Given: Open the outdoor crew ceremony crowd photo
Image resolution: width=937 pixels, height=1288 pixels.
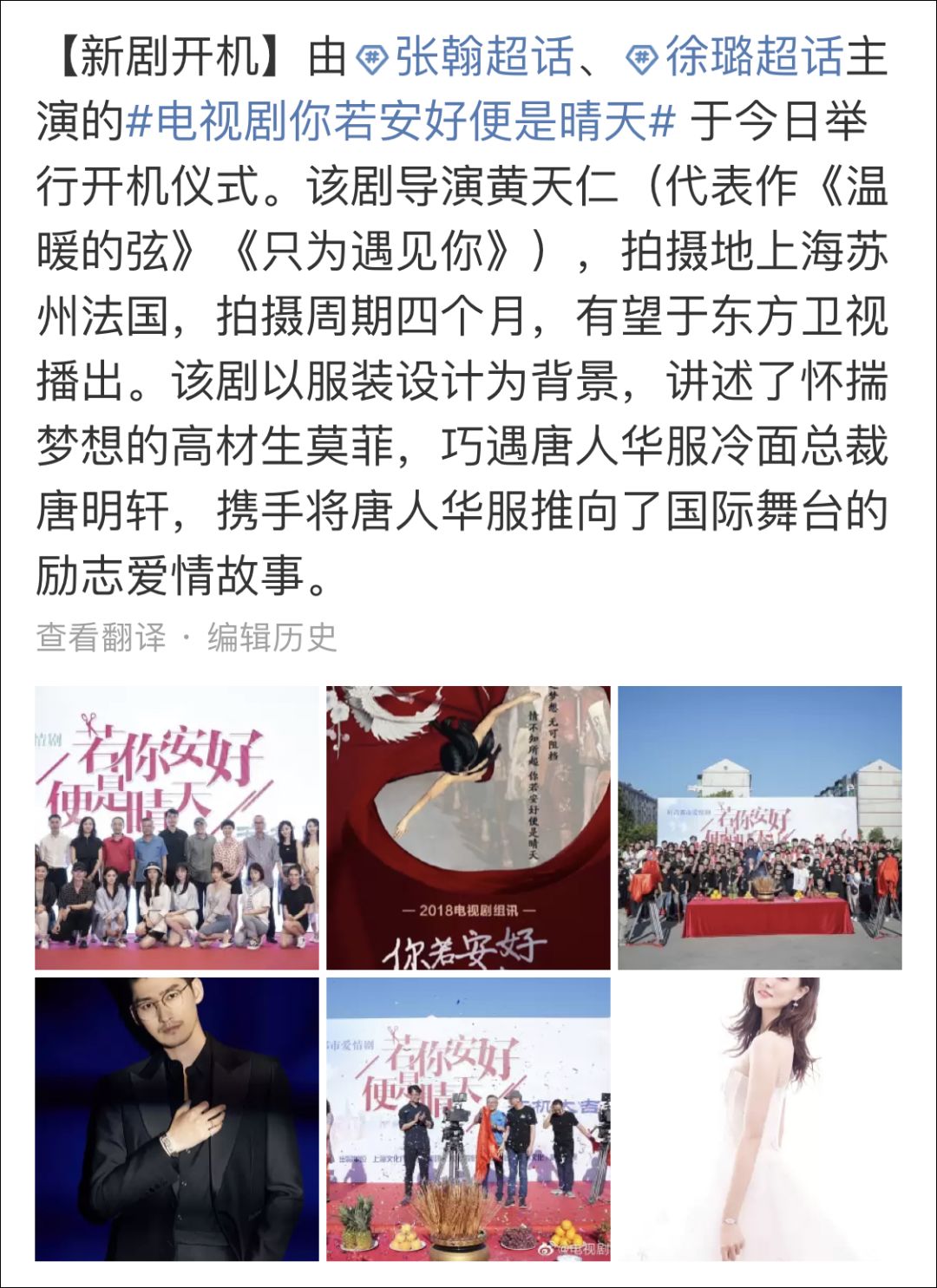Looking at the screenshot, I should (x=759, y=827).
